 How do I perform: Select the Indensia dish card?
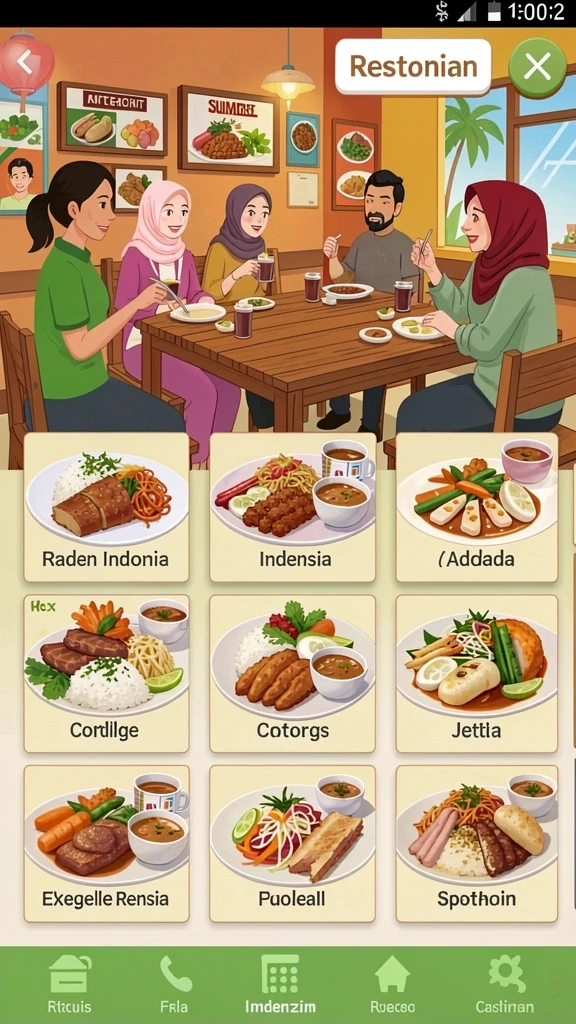[x=293, y=507]
